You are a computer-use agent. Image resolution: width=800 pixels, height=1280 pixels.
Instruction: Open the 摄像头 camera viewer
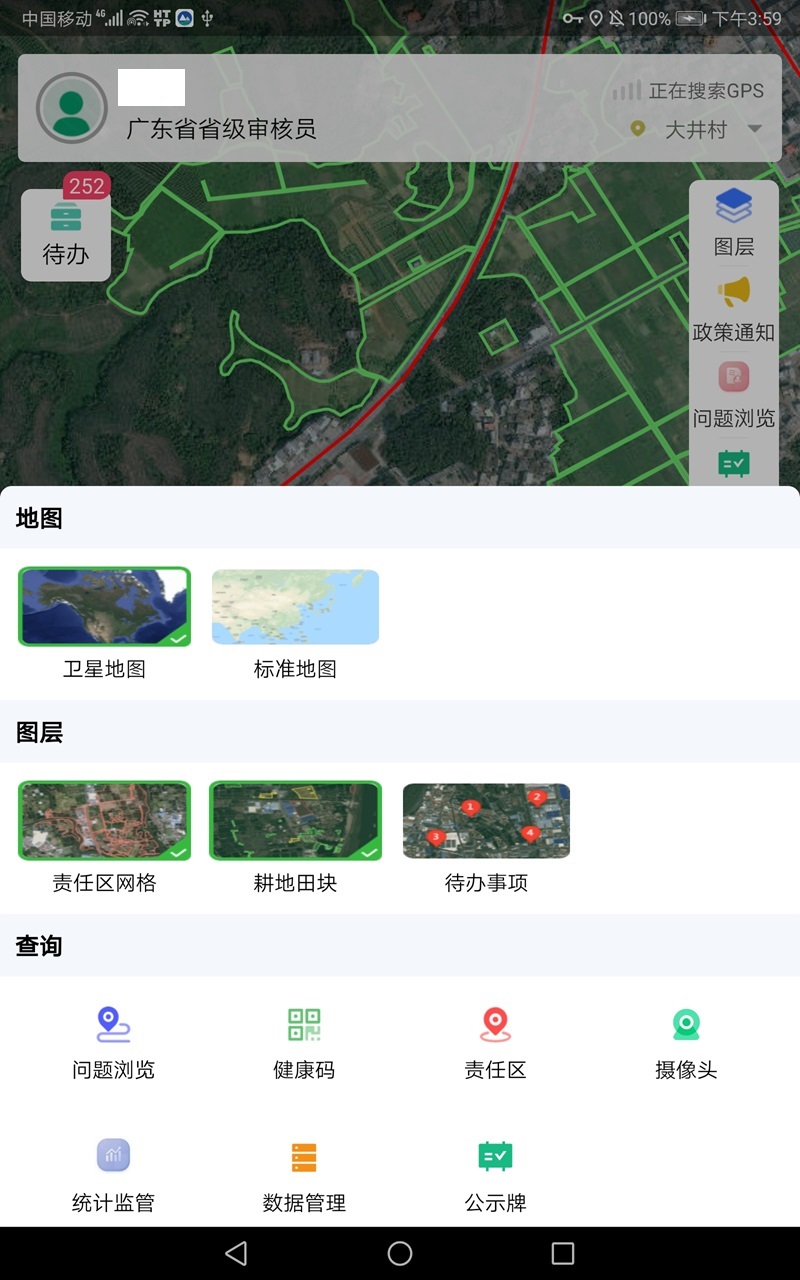(x=686, y=1040)
